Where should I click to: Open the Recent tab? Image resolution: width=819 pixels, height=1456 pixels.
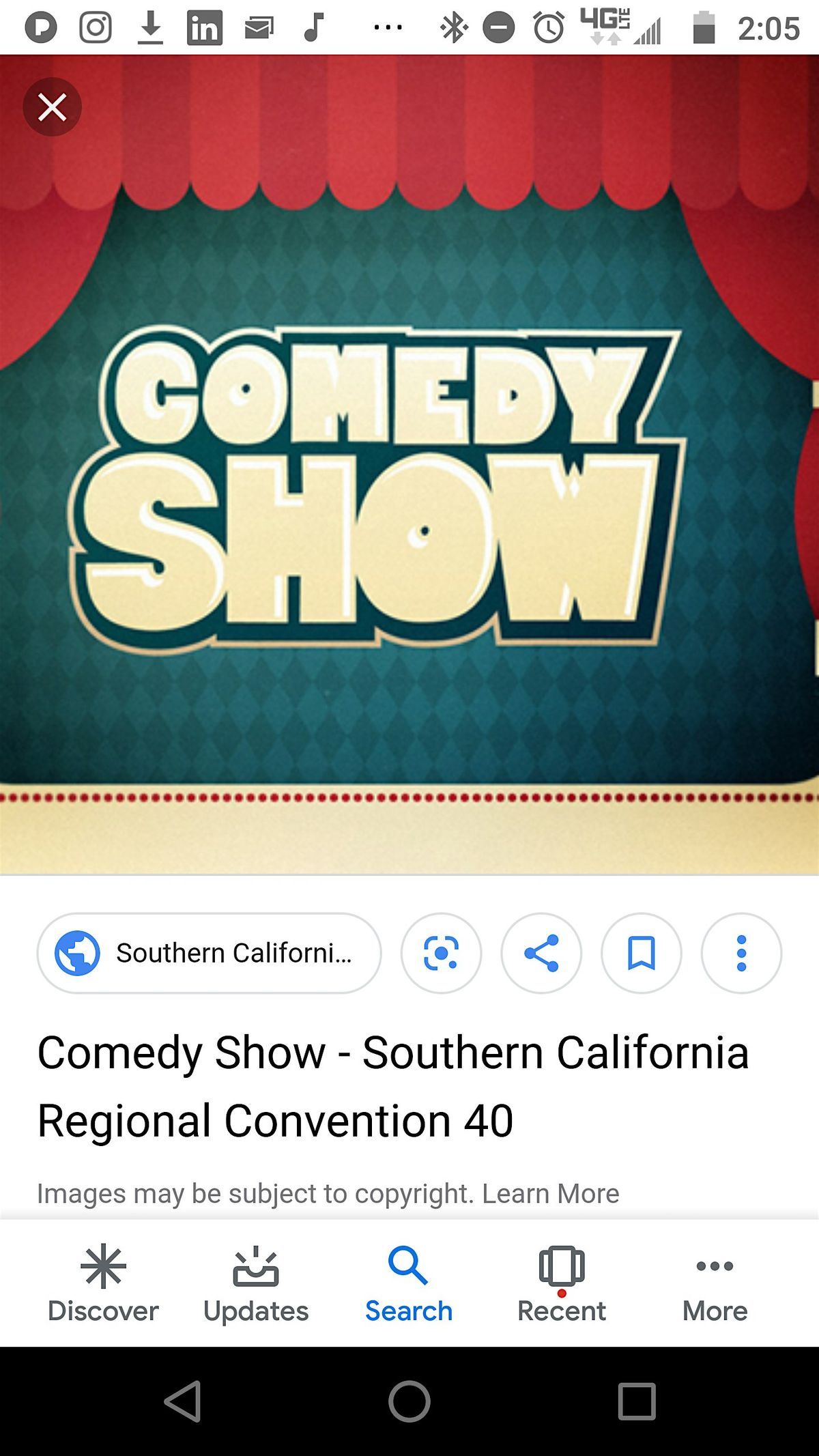coord(562,1283)
